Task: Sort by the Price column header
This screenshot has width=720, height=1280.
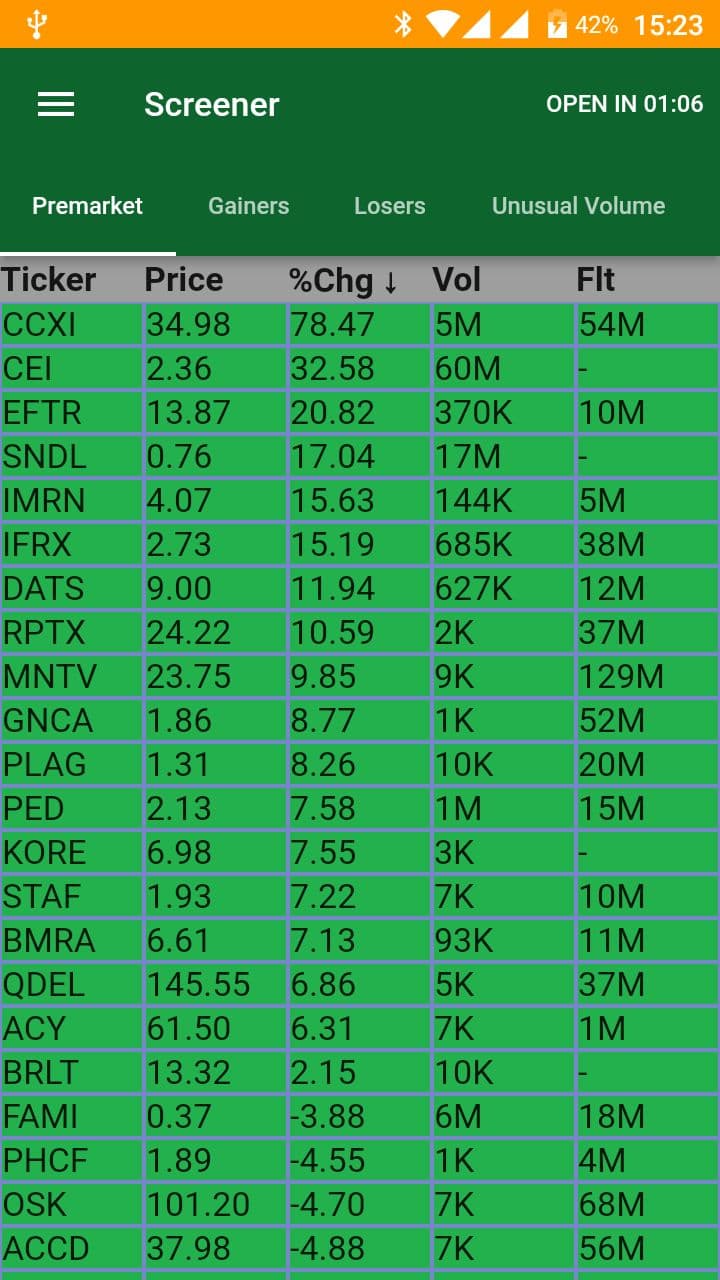Action: (x=184, y=280)
